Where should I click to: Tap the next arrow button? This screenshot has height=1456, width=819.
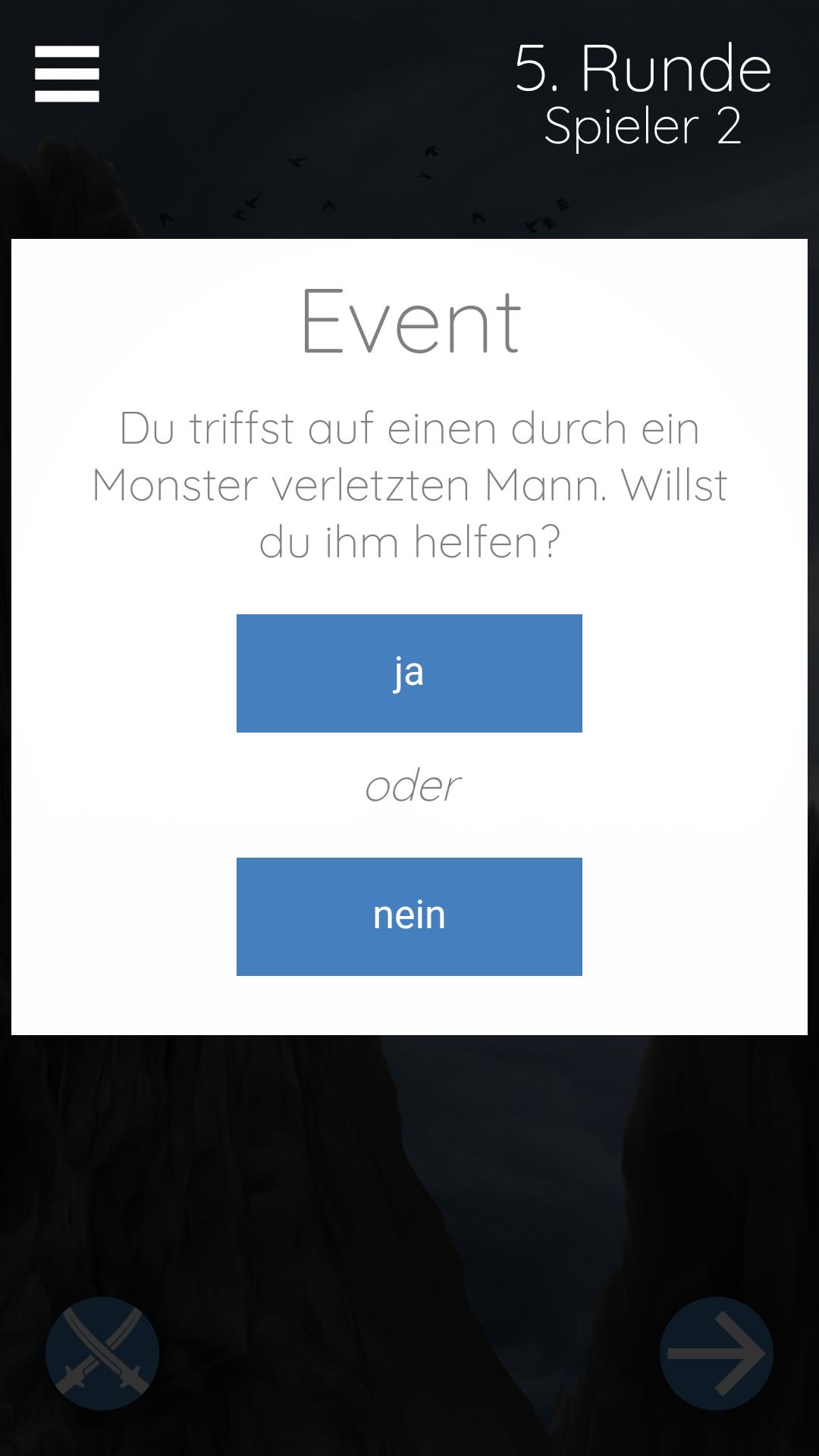[716, 1354]
